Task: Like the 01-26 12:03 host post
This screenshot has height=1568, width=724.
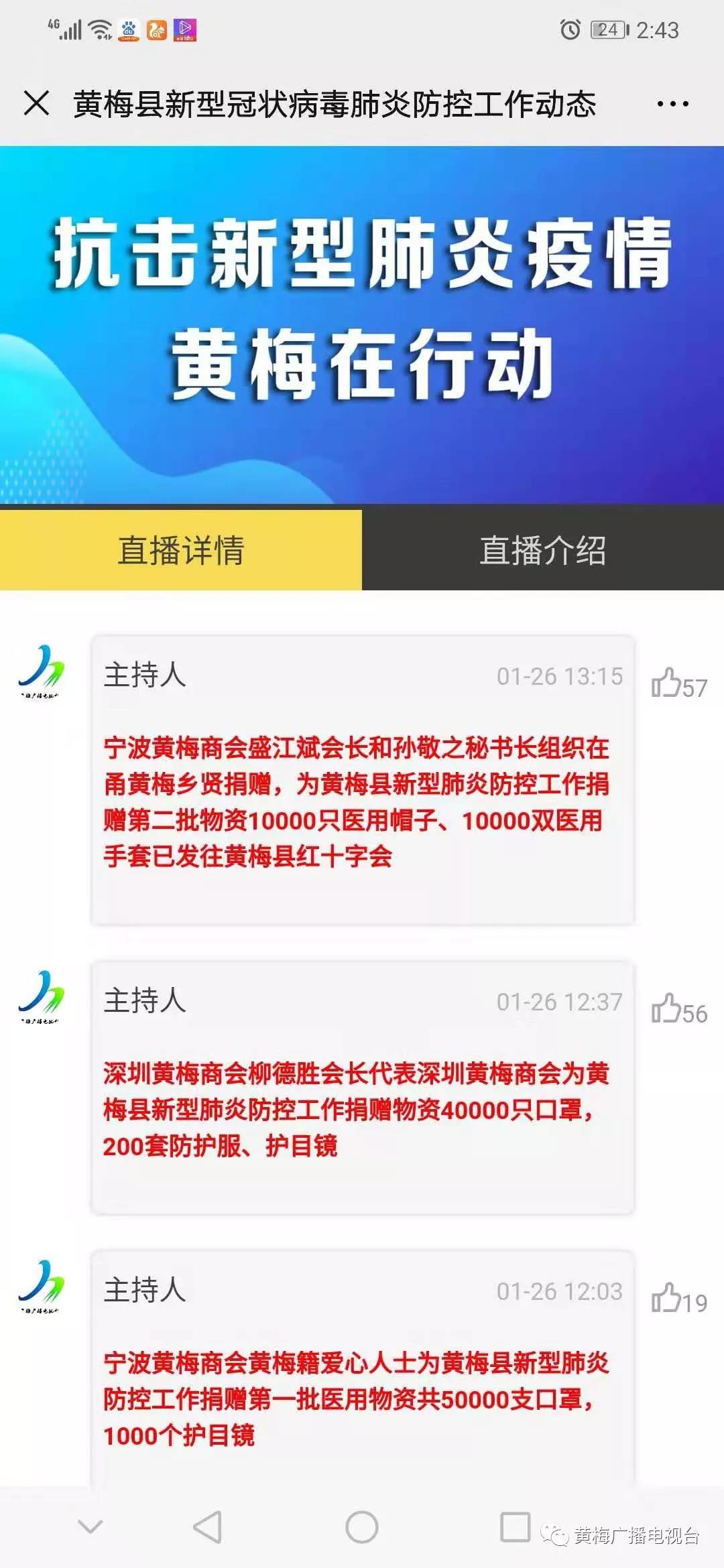Action: pyautogui.click(x=667, y=1299)
